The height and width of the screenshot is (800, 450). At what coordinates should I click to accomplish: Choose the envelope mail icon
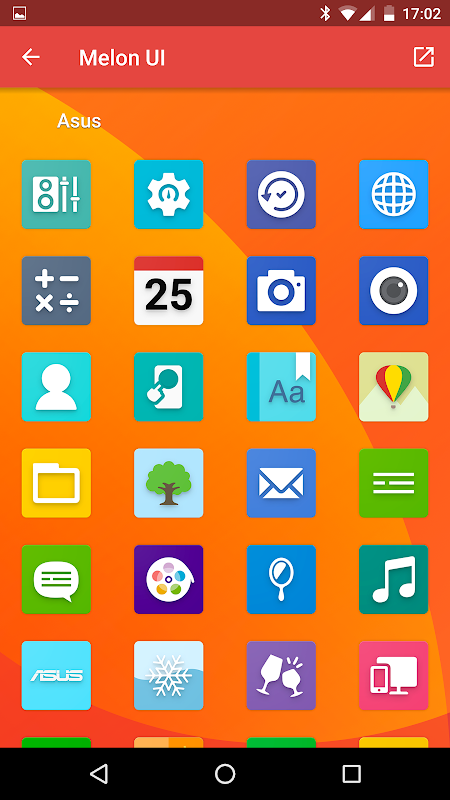click(x=281, y=483)
